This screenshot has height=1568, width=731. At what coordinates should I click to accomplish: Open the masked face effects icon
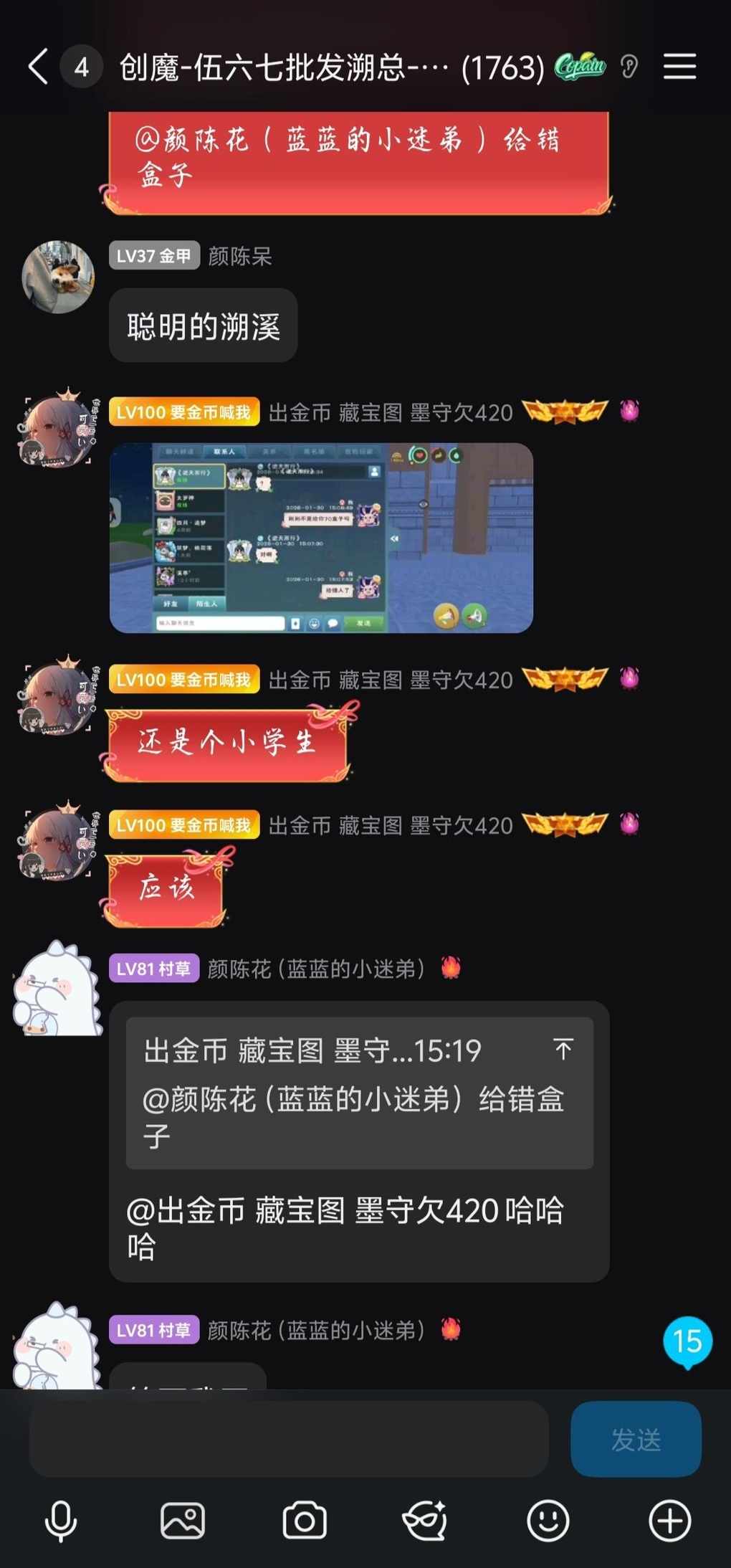click(426, 1521)
